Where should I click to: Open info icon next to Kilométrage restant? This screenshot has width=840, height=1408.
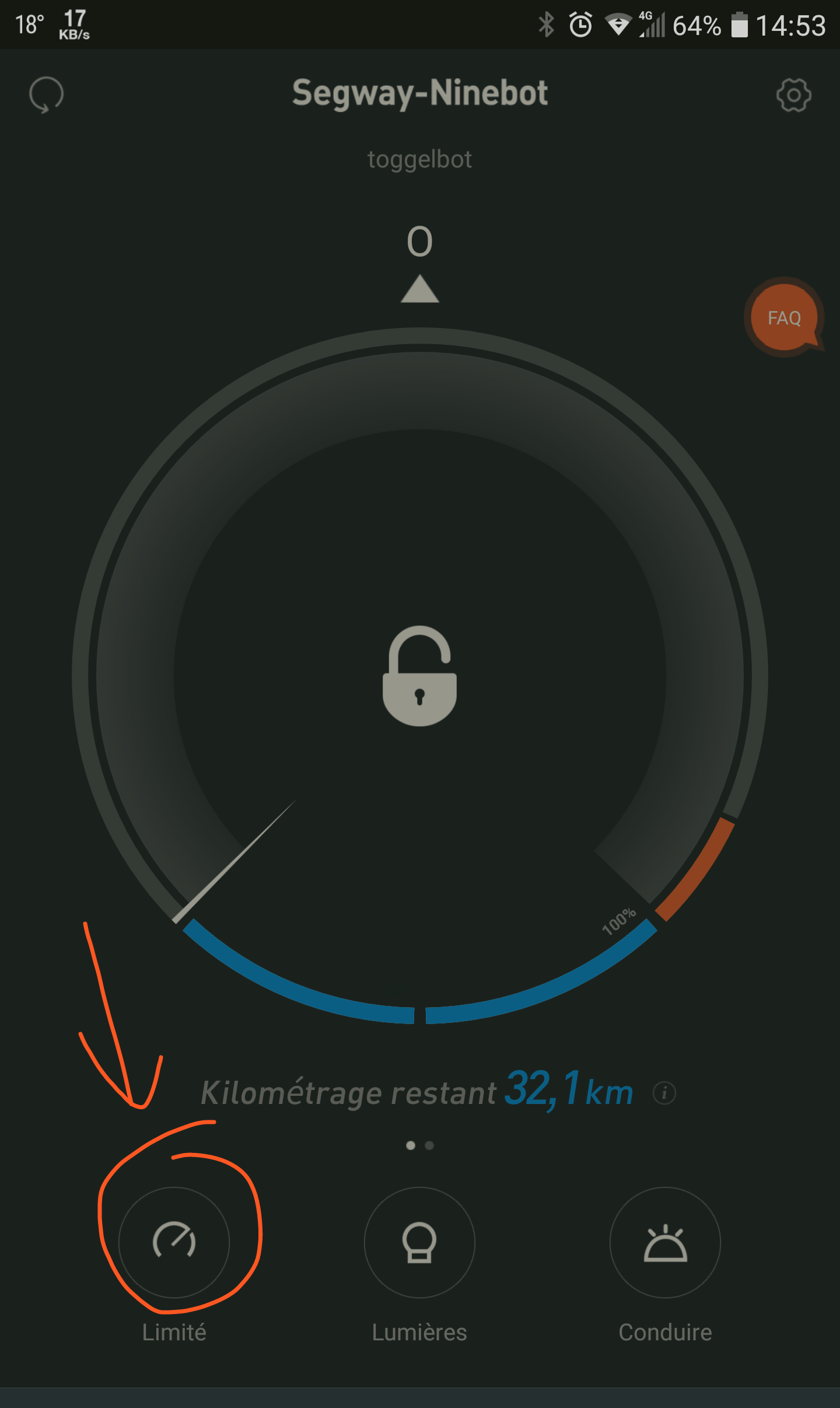(664, 1093)
